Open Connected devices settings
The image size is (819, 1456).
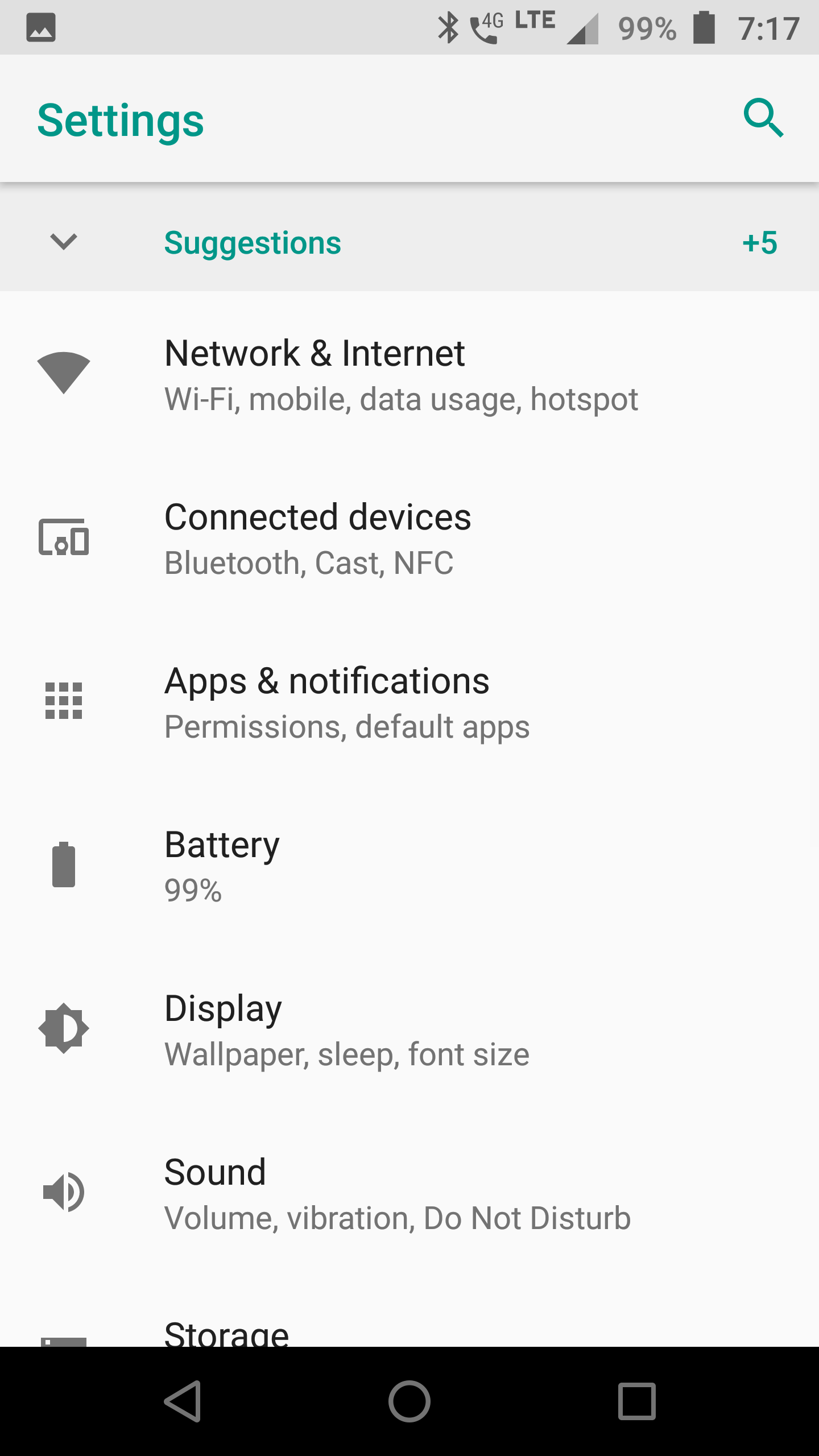click(409, 537)
